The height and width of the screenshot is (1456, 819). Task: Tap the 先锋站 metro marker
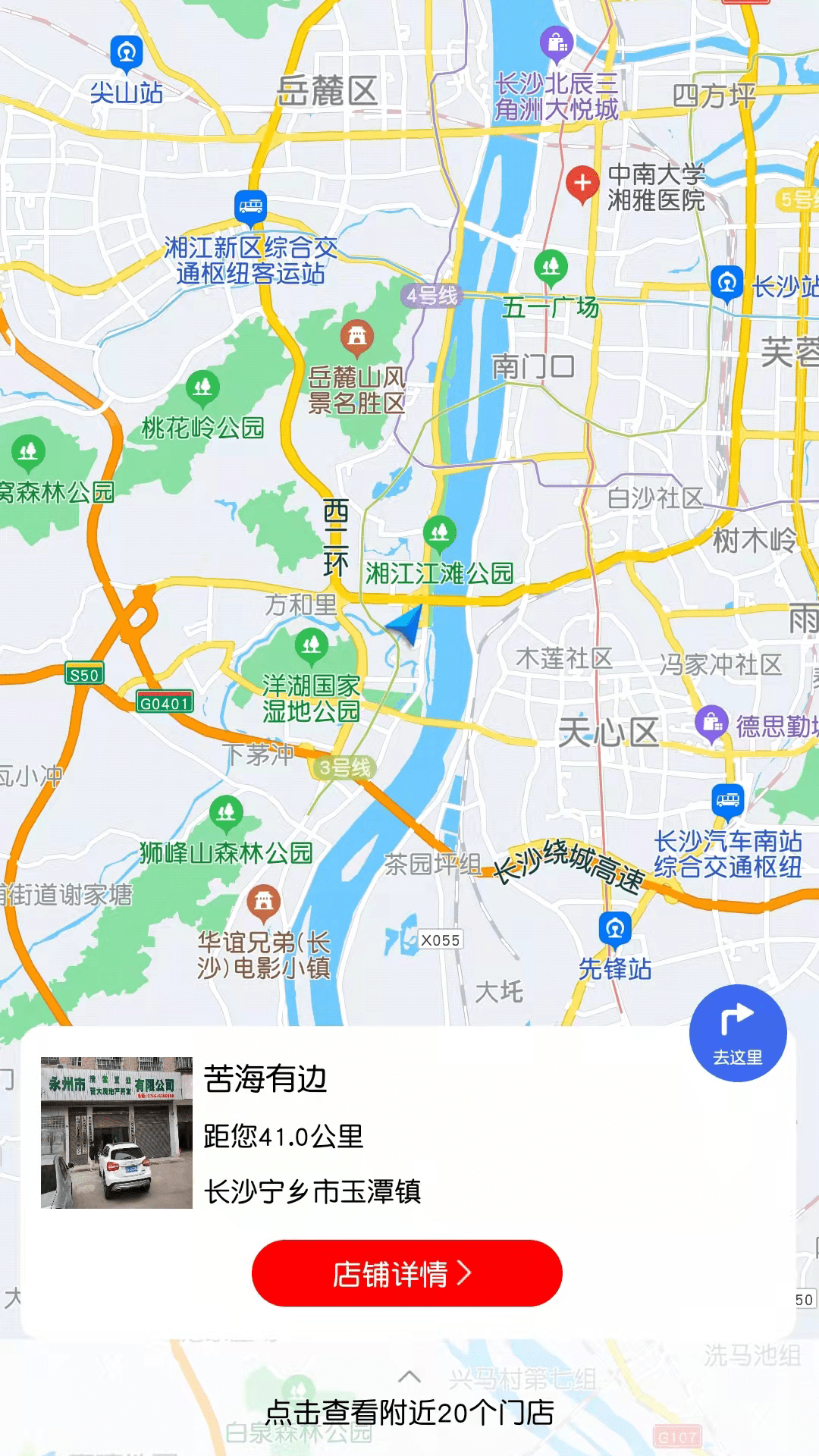click(x=615, y=928)
